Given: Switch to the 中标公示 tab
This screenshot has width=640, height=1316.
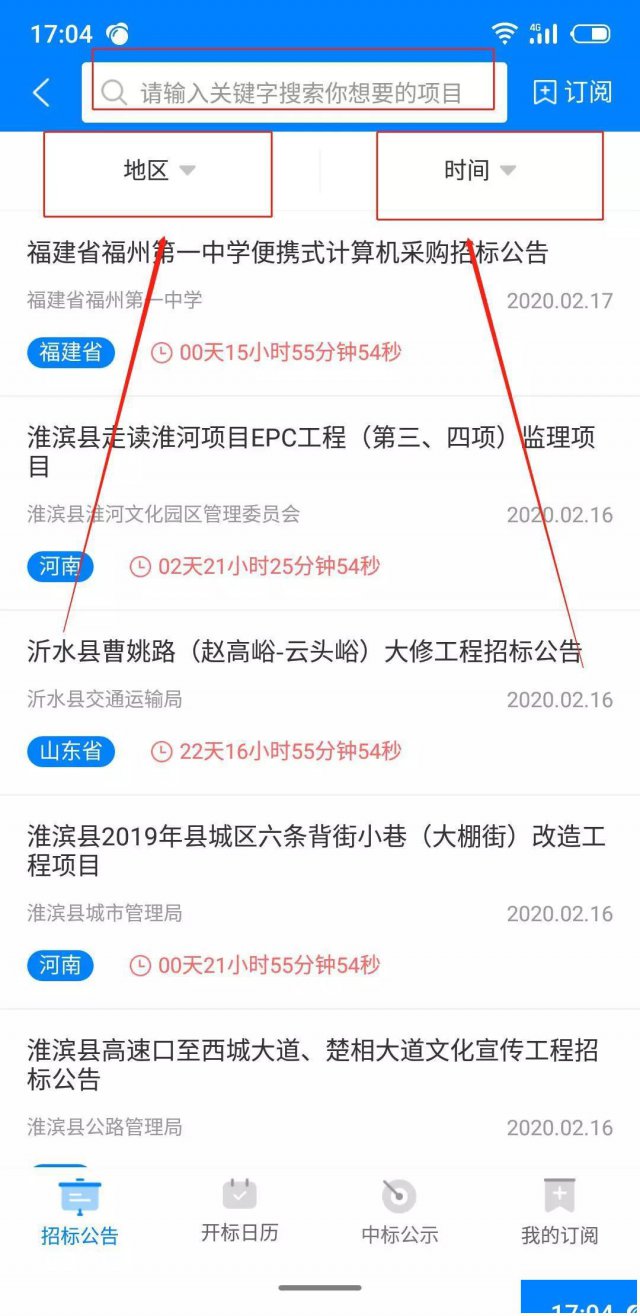Looking at the screenshot, I should [399, 1213].
